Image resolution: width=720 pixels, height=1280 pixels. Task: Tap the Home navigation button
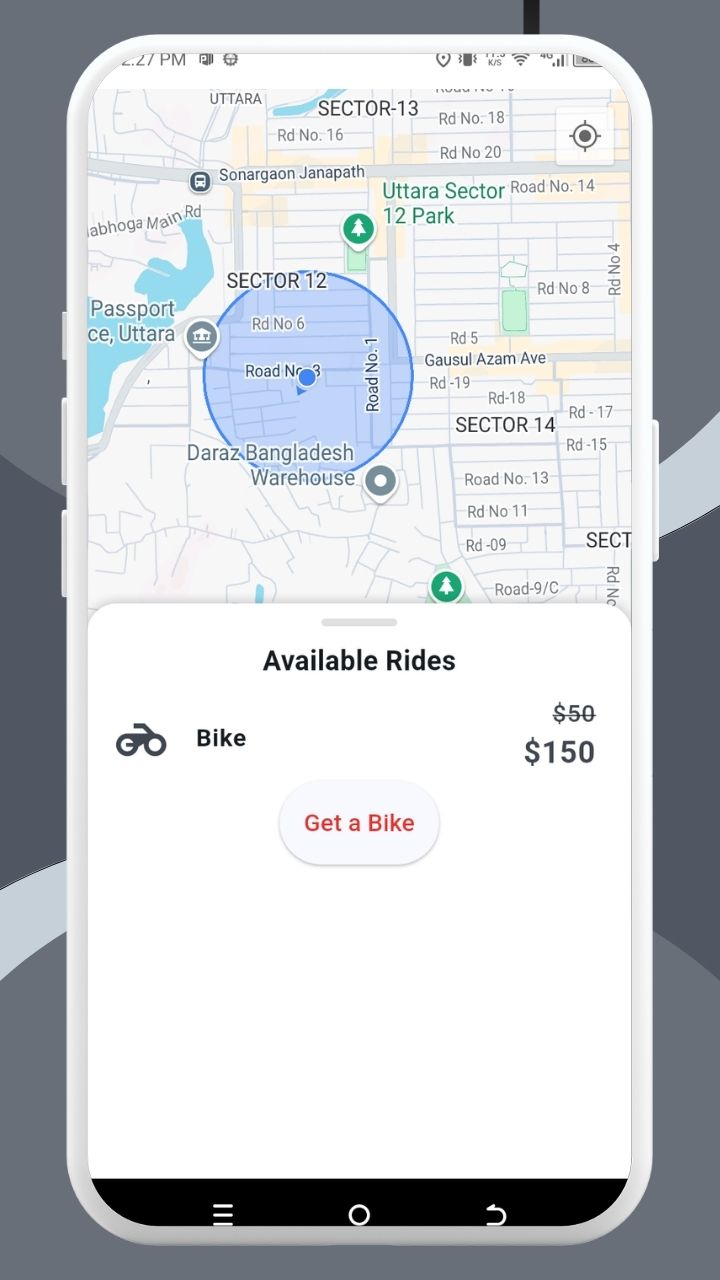360,1214
